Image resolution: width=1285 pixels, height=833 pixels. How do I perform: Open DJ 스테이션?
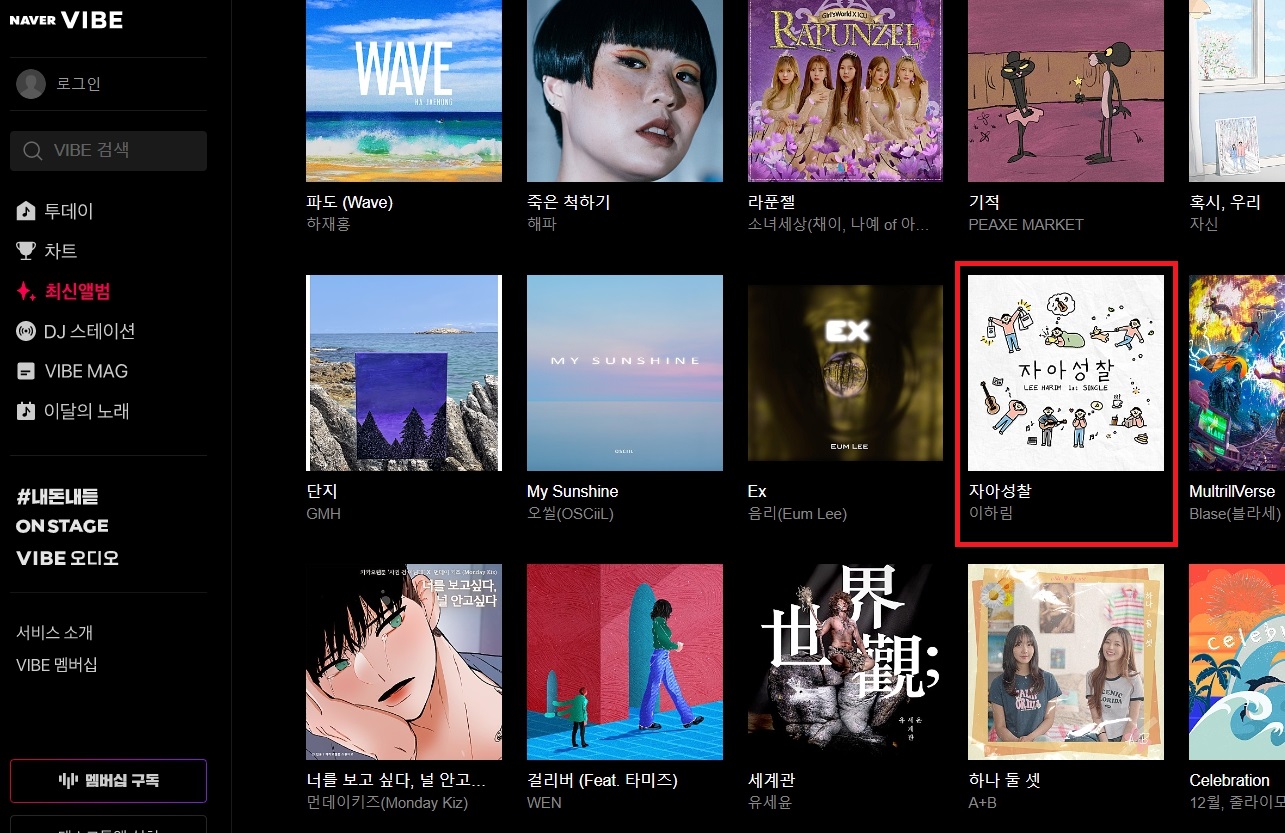click(x=88, y=331)
